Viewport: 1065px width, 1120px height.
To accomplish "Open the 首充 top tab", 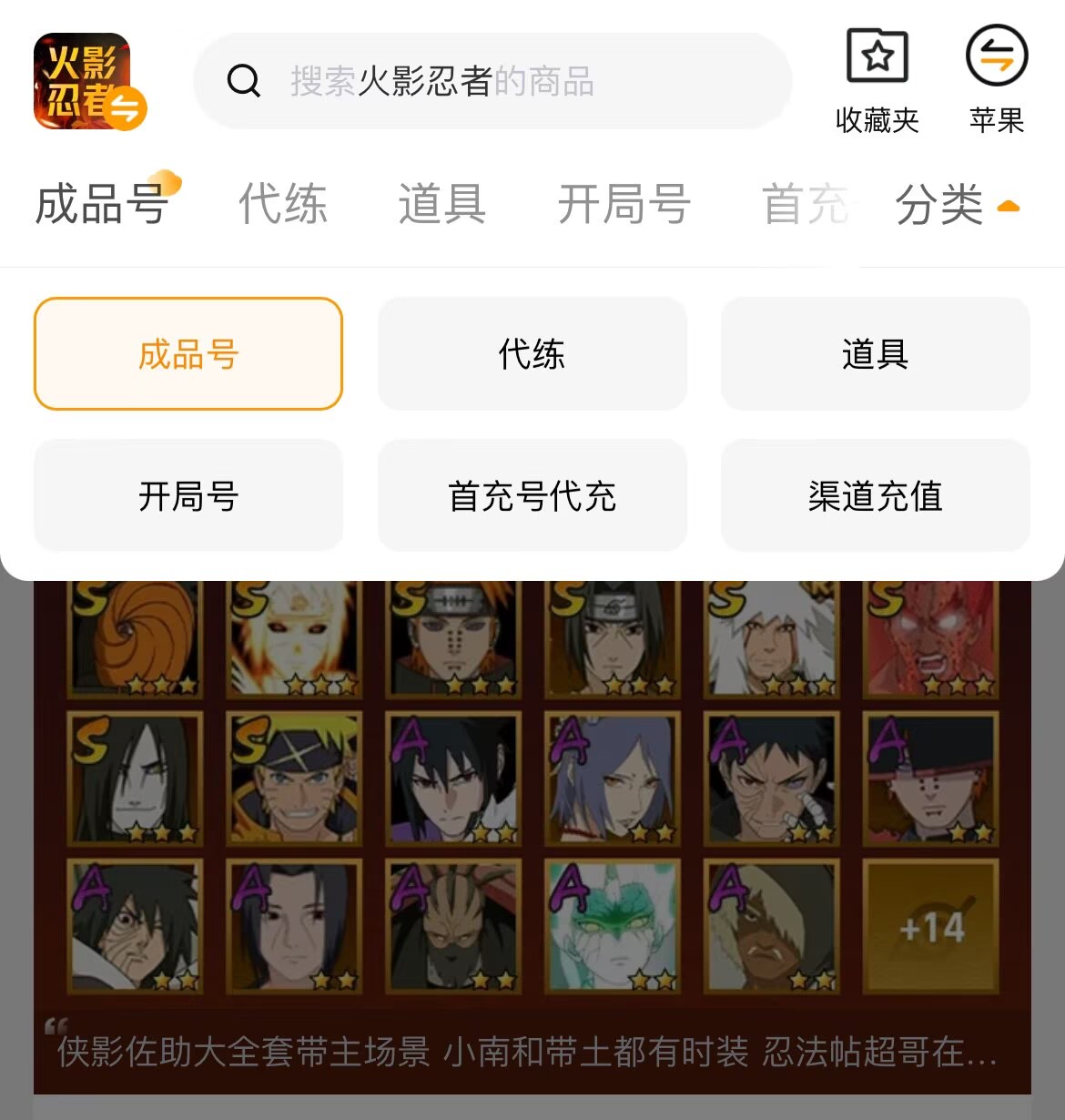I will point(804,204).
